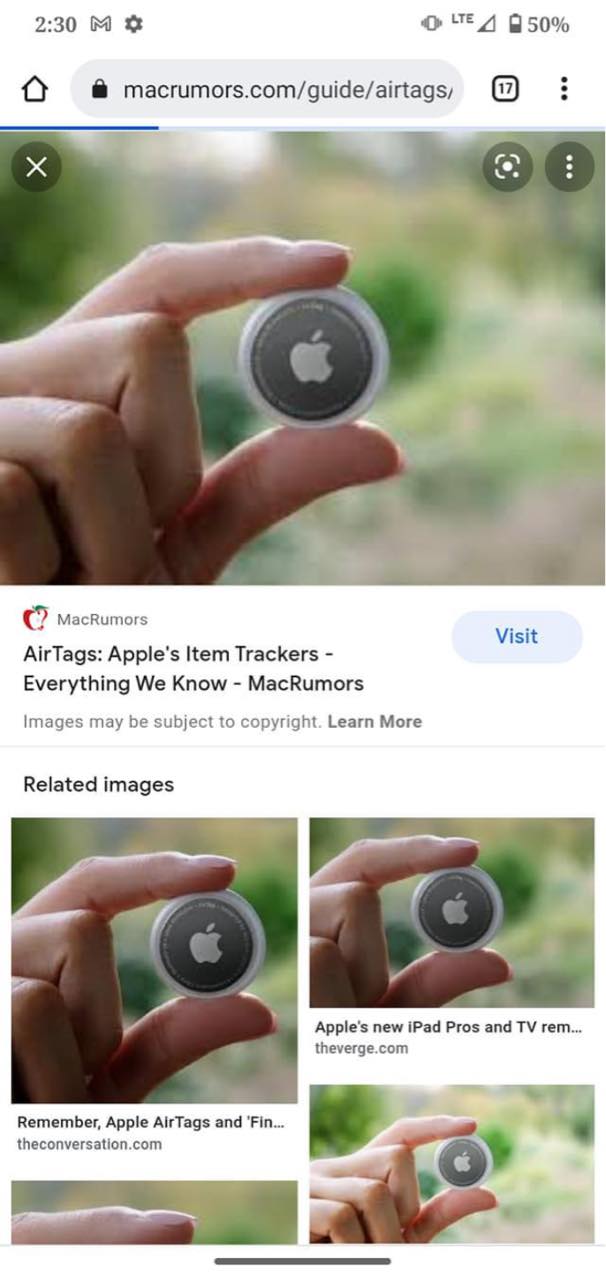
Task: Visit the MacRumors page
Action: click(516, 636)
